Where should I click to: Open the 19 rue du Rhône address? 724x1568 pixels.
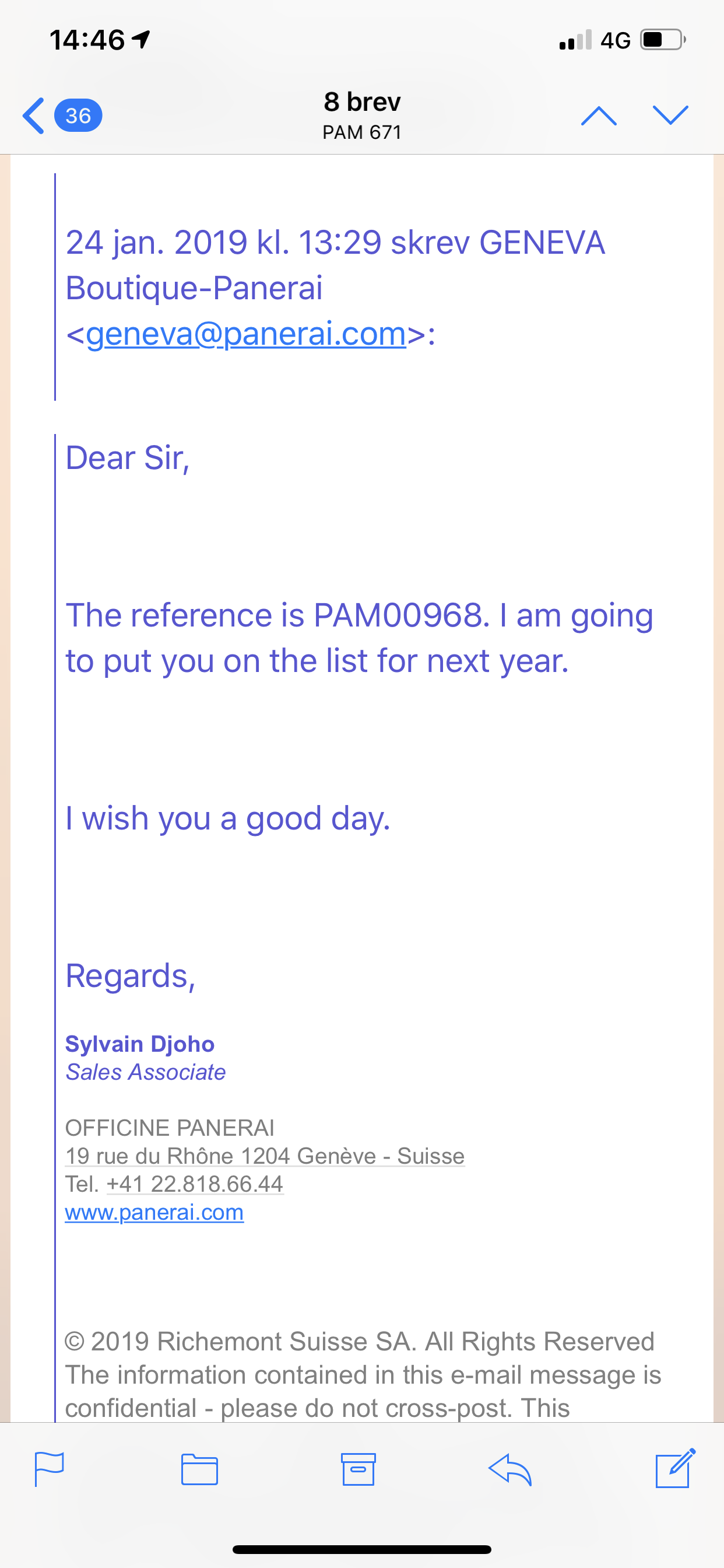pos(265,1156)
